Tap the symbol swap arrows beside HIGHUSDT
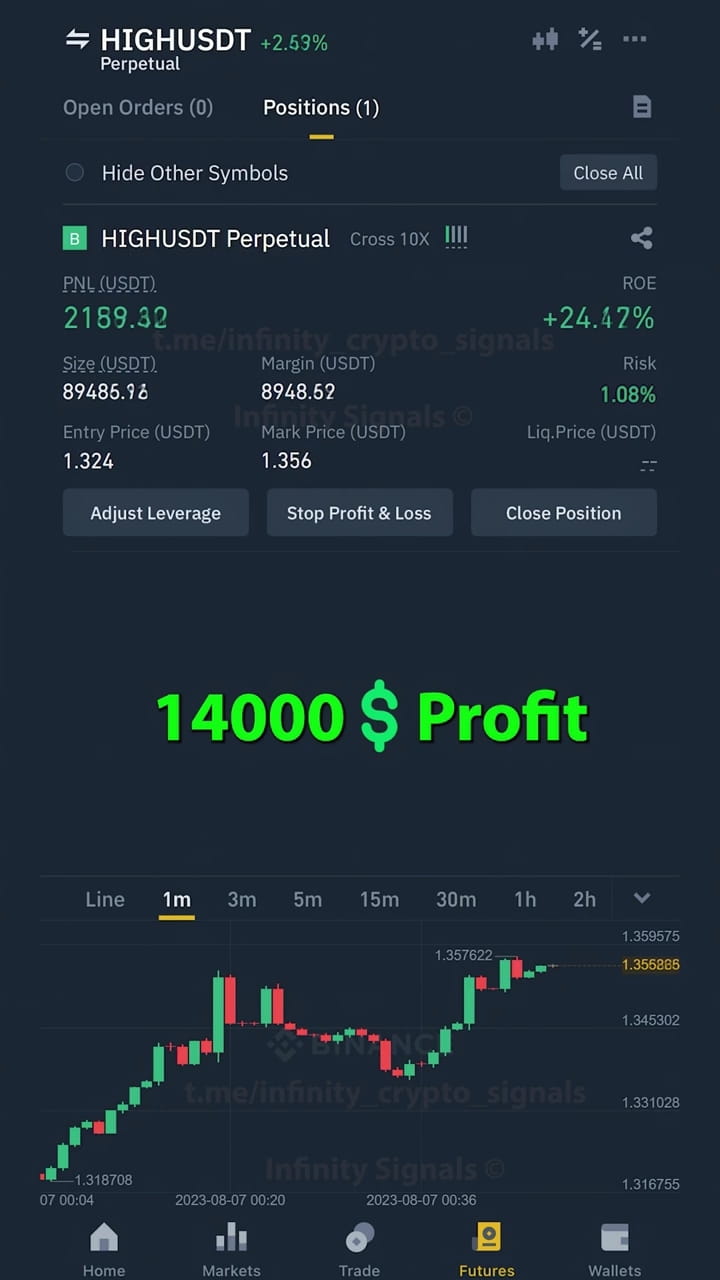 [77, 39]
